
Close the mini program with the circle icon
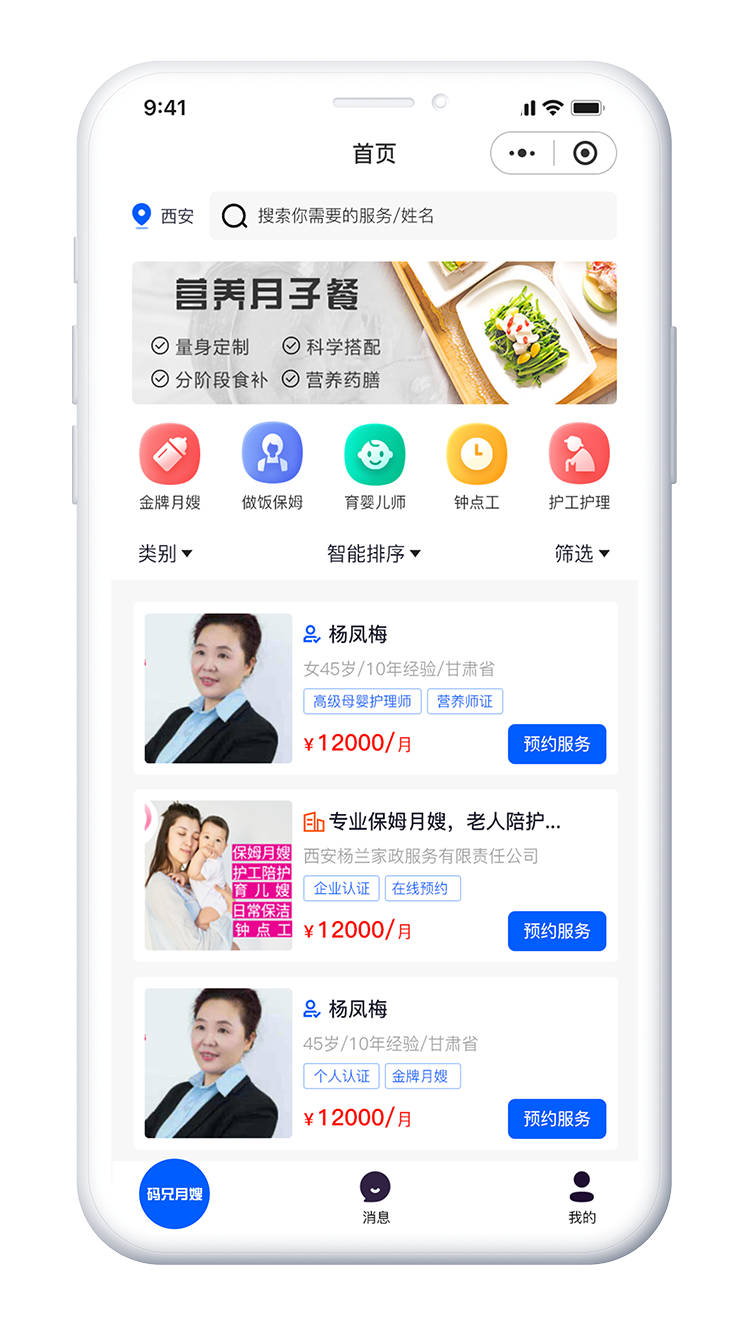(585, 153)
